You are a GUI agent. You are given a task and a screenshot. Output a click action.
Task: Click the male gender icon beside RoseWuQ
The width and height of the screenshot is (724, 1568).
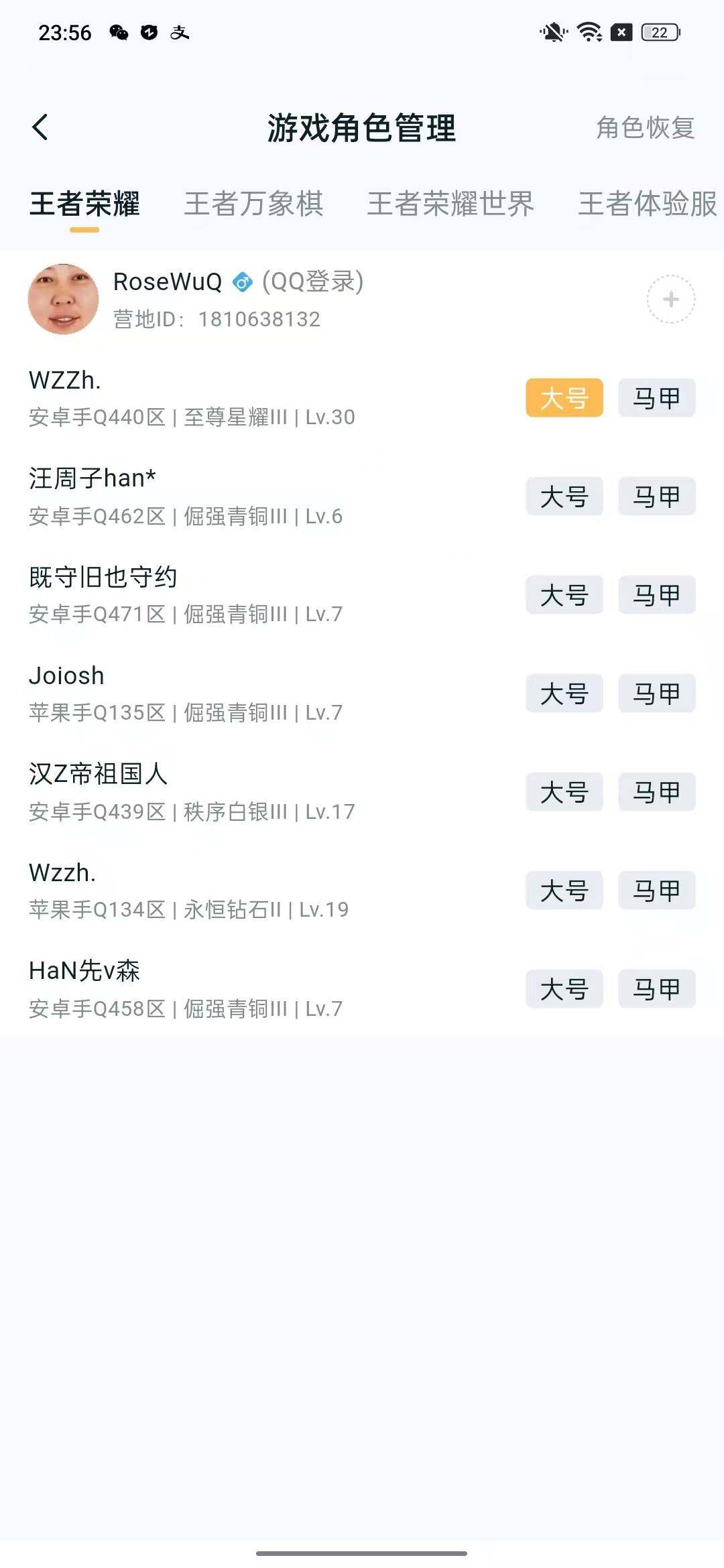pyautogui.click(x=243, y=282)
